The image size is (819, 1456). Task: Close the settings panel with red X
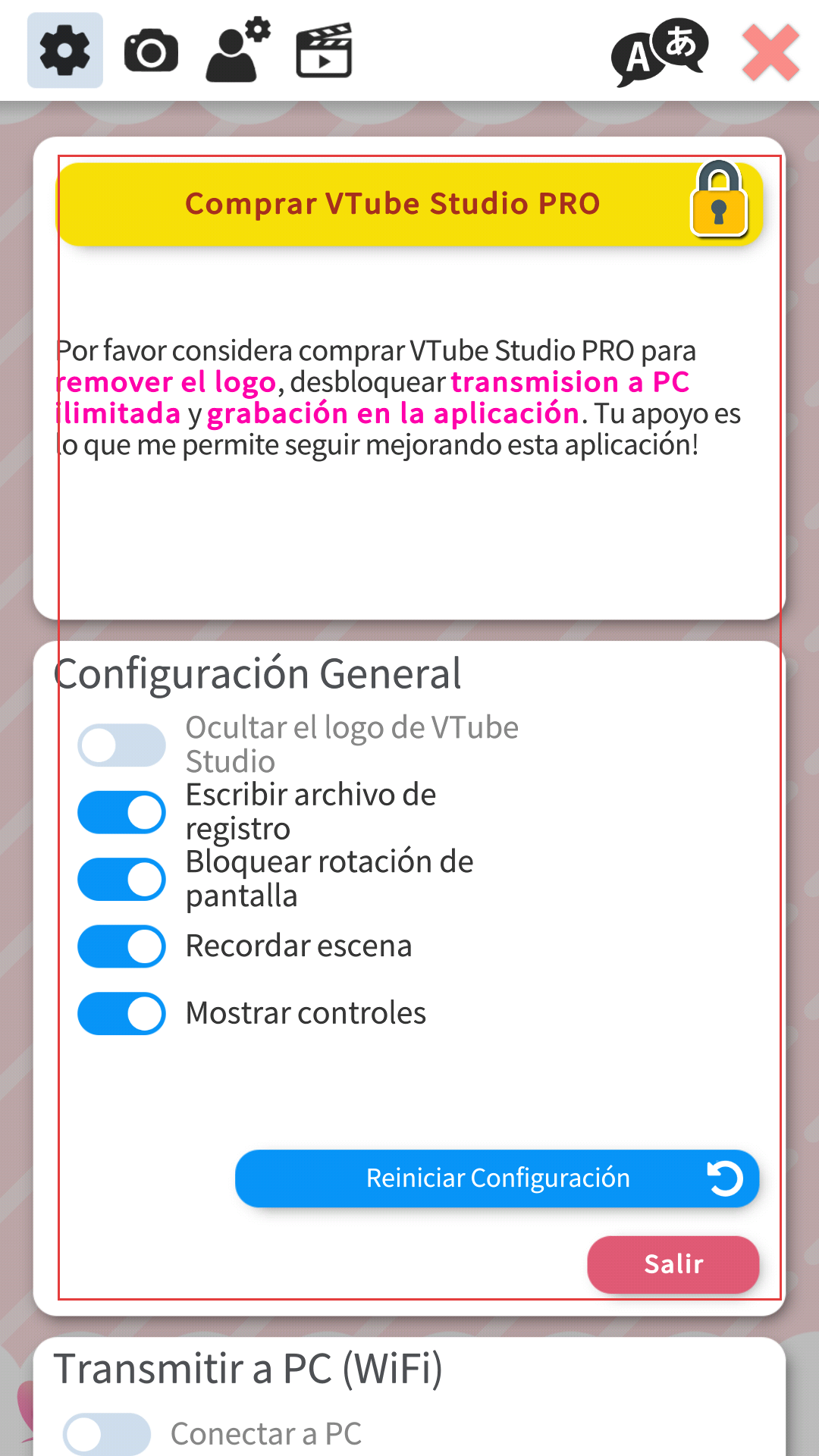[x=770, y=52]
